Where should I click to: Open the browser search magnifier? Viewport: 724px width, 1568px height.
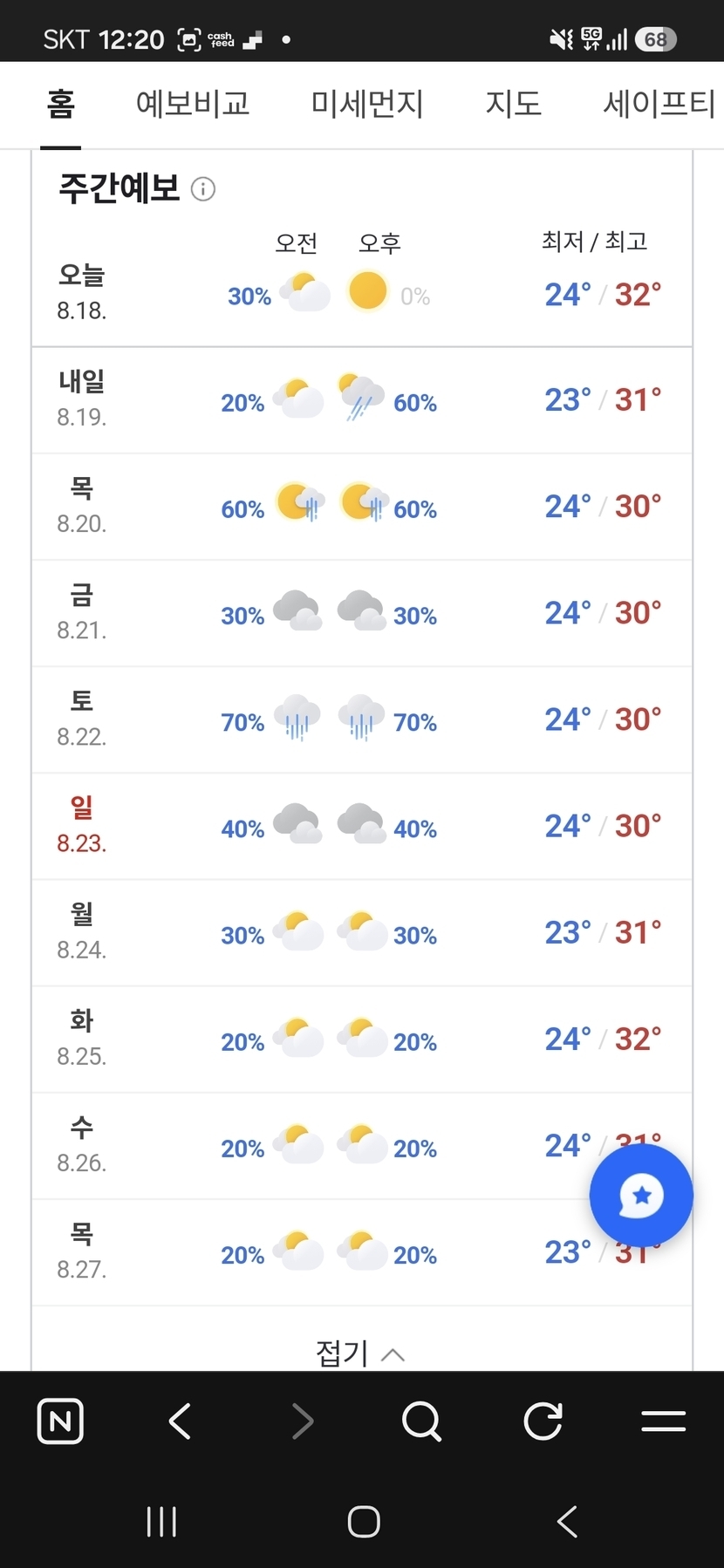click(421, 1421)
